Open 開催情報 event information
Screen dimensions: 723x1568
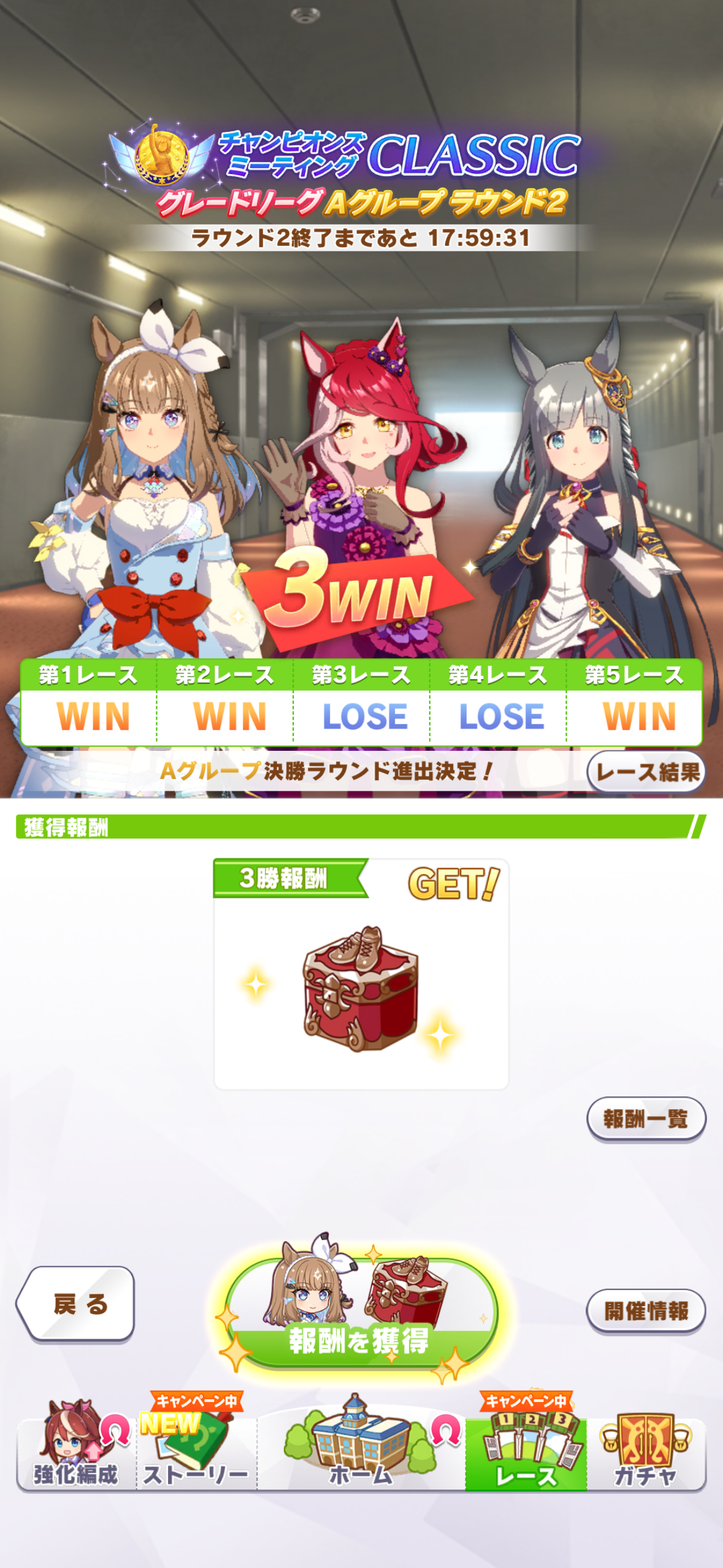tap(646, 1311)
